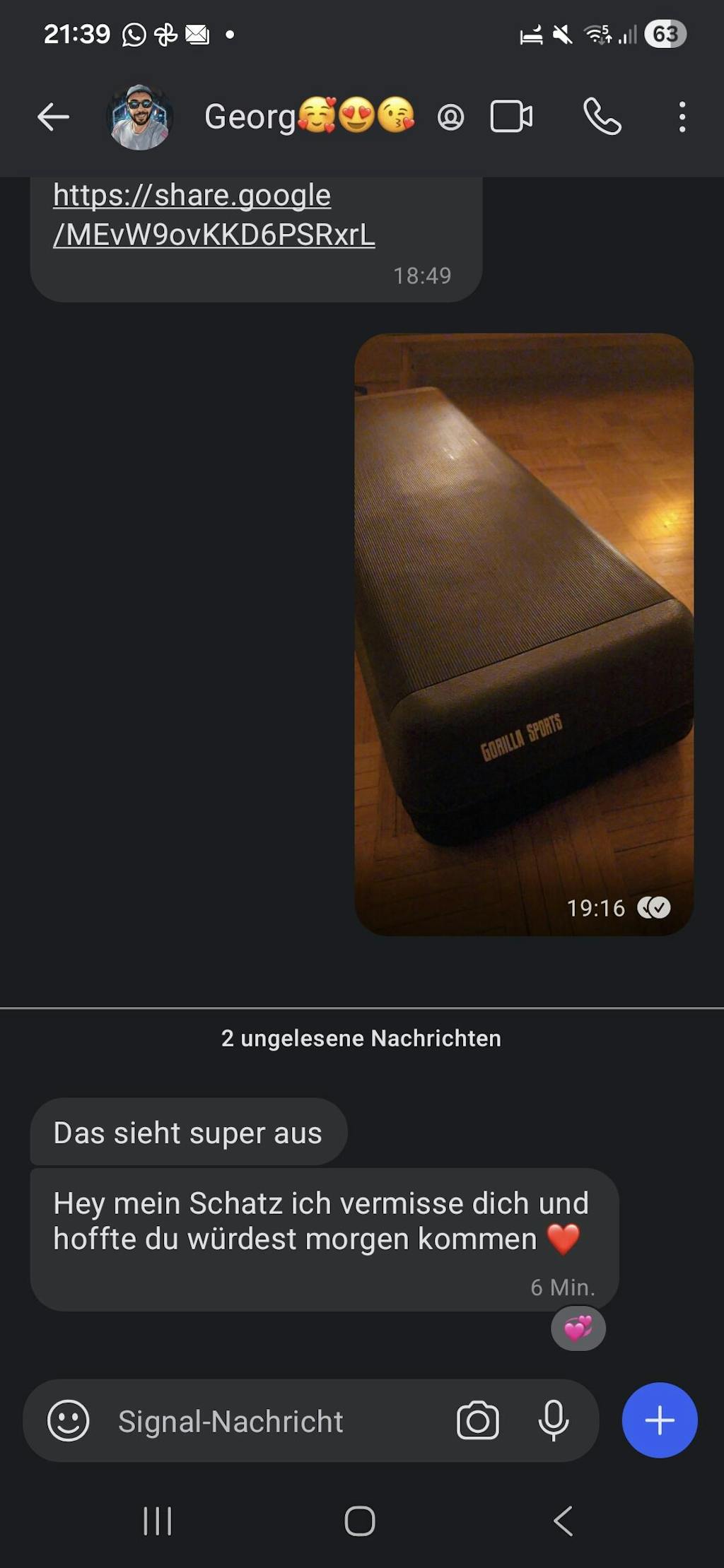Open the camera to take a photo

click(478, 1420)
